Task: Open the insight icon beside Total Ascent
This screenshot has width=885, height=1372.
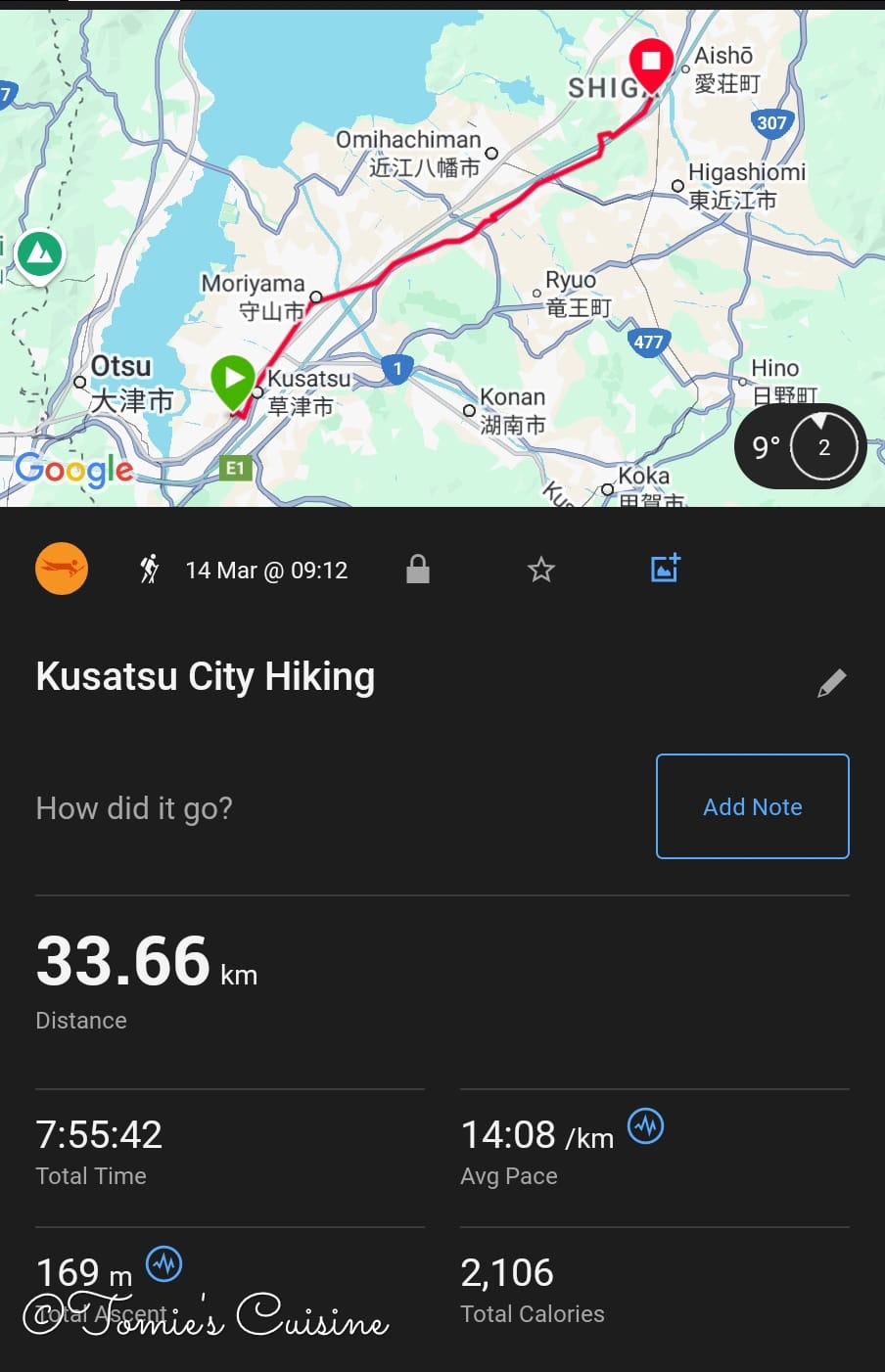Action: [x=164, y=1264]
